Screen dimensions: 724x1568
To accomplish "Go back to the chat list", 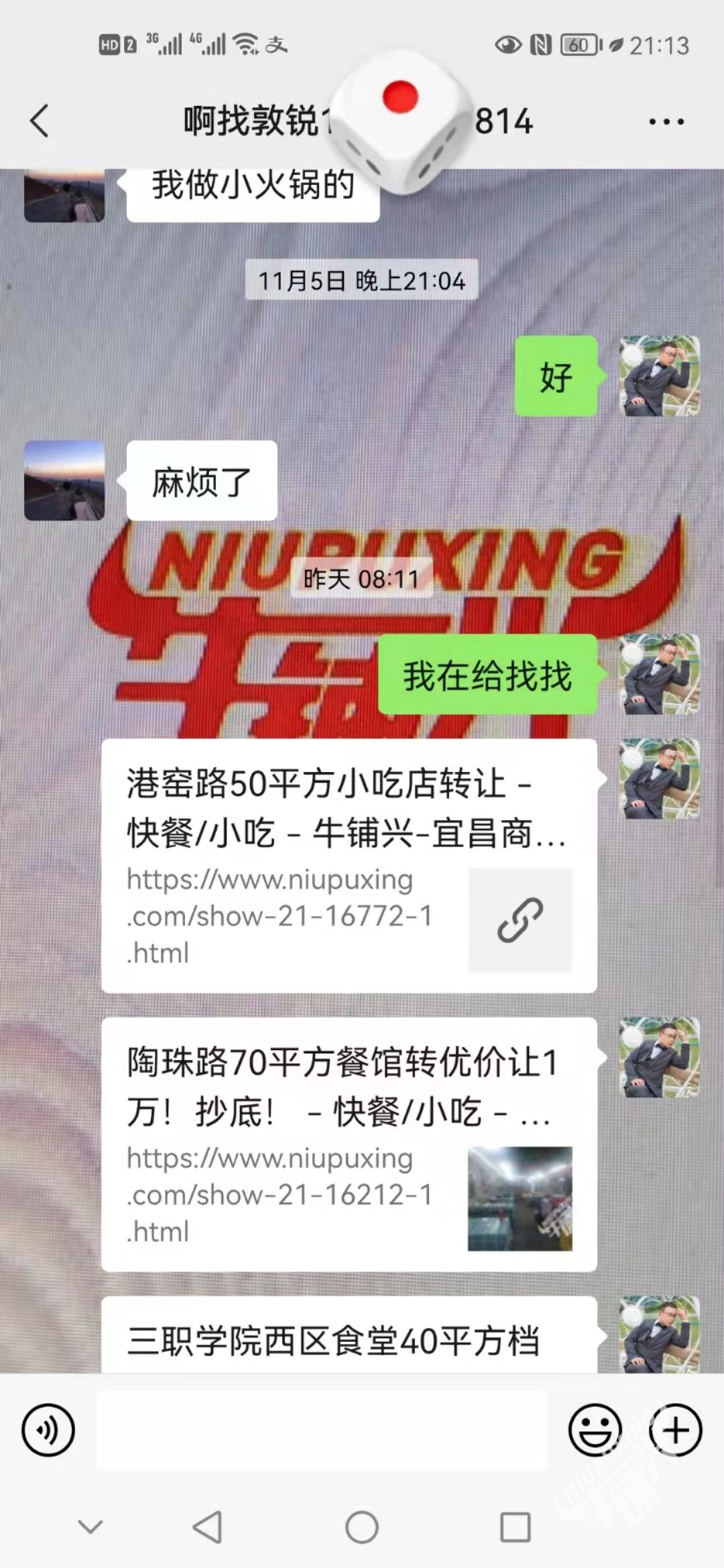I will pyautogui.click(x=40, y=121).
